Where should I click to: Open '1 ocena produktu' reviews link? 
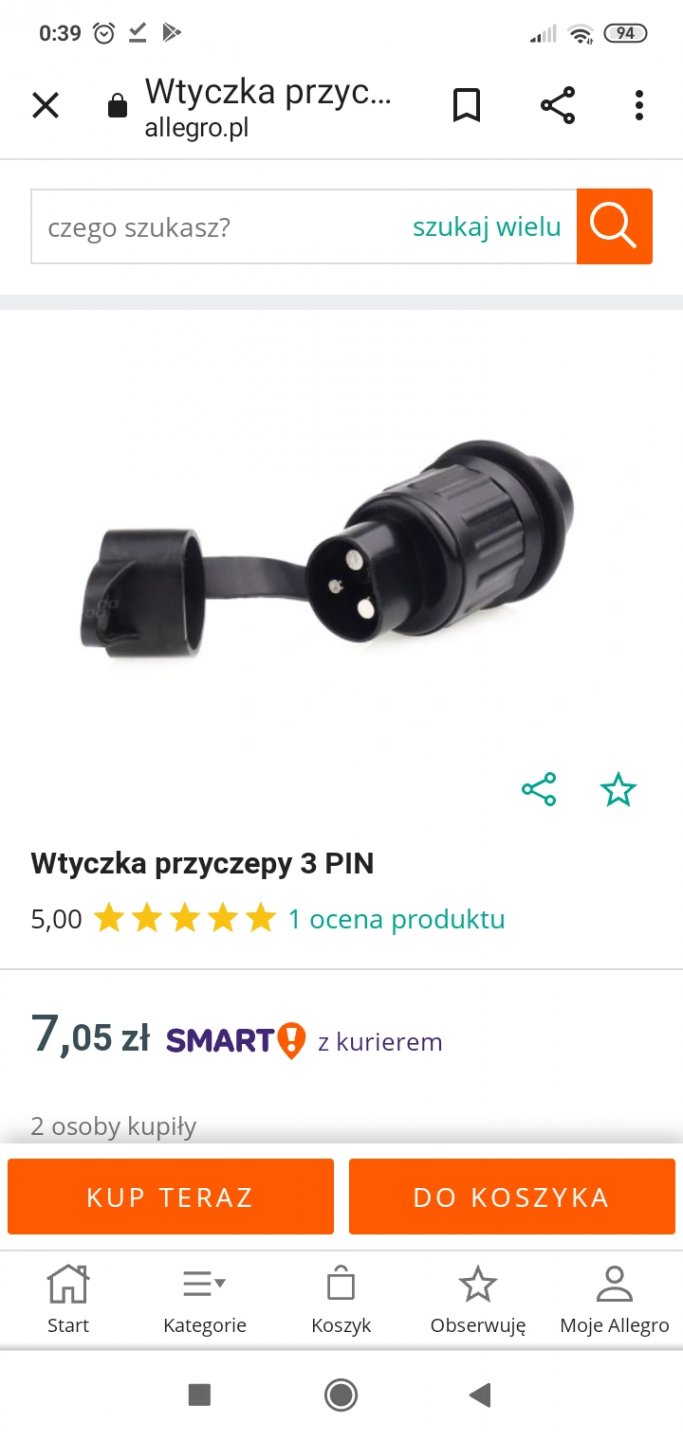(396, 919)
